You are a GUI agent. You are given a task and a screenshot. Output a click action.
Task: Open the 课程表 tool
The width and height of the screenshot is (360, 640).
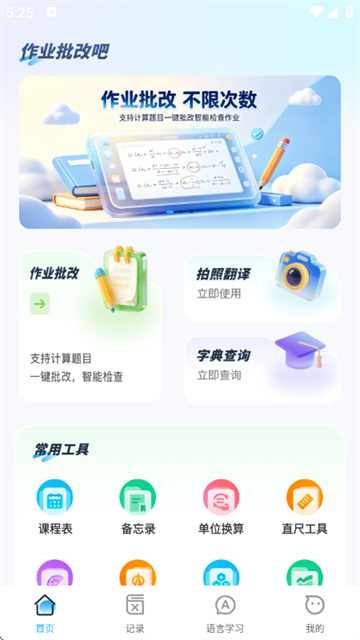click(x=55, y=507)
